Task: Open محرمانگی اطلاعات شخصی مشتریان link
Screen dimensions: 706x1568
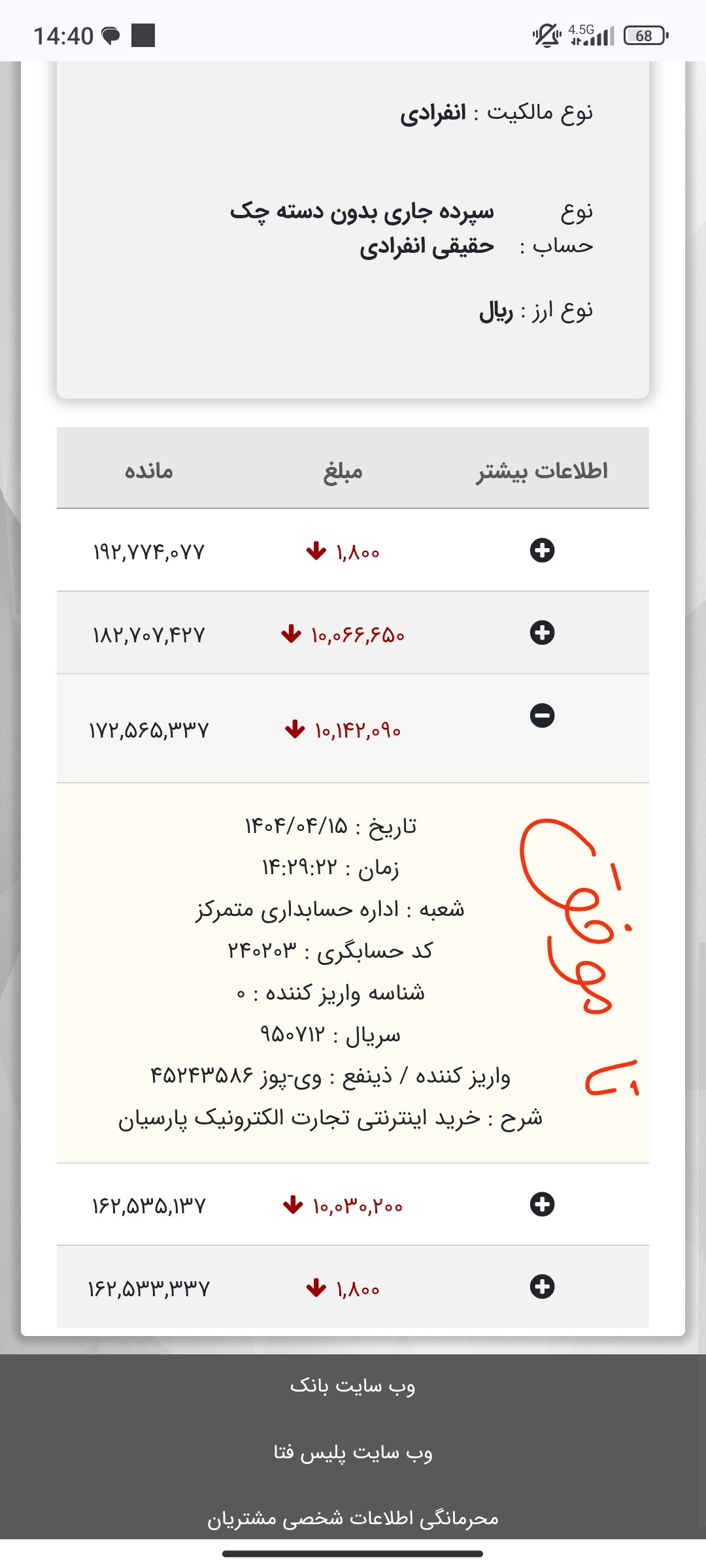Action: coord(353,1518)
